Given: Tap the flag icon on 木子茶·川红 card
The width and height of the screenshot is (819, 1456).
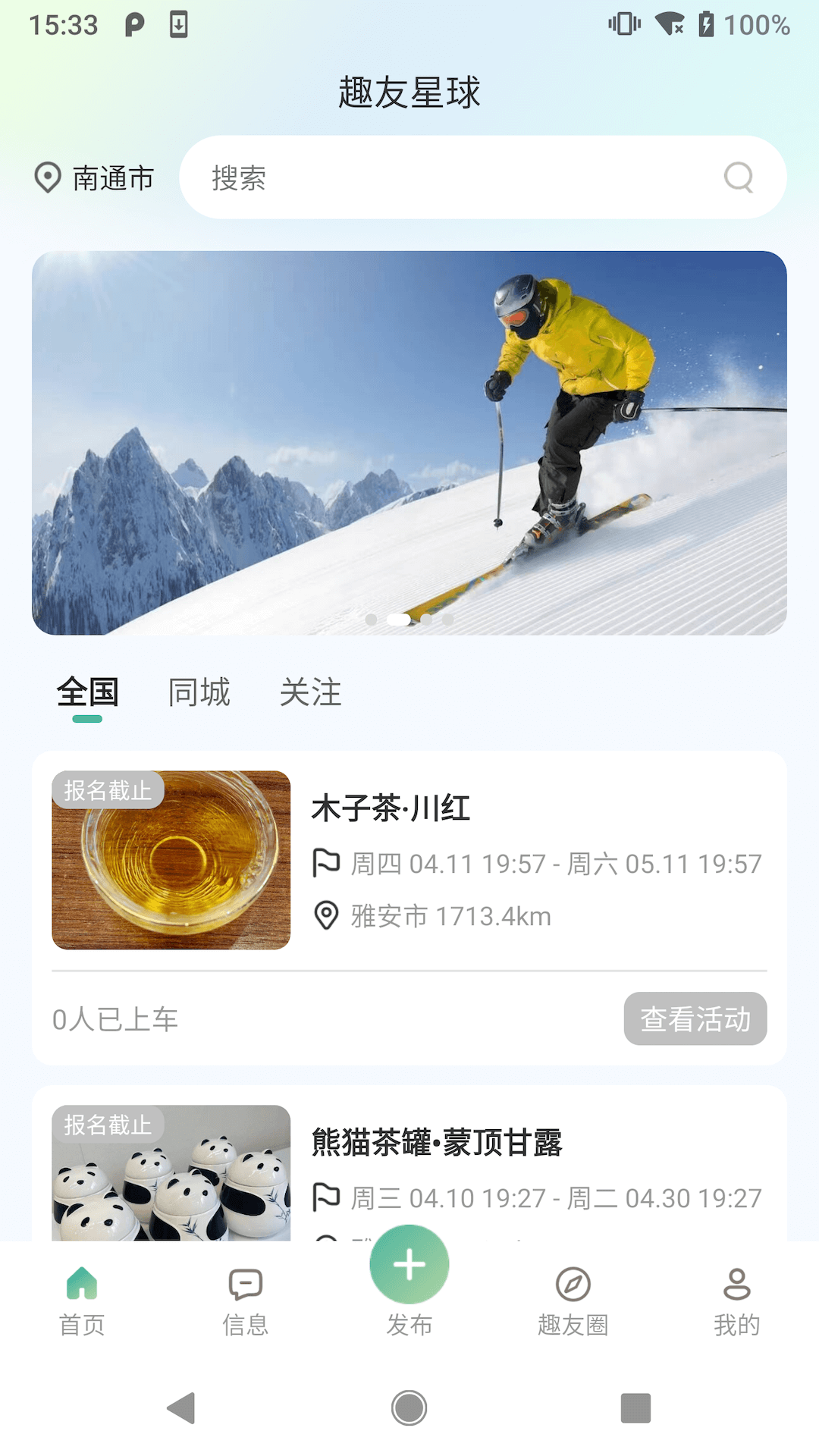Looking at the screenshot, I should pos(325,864).
